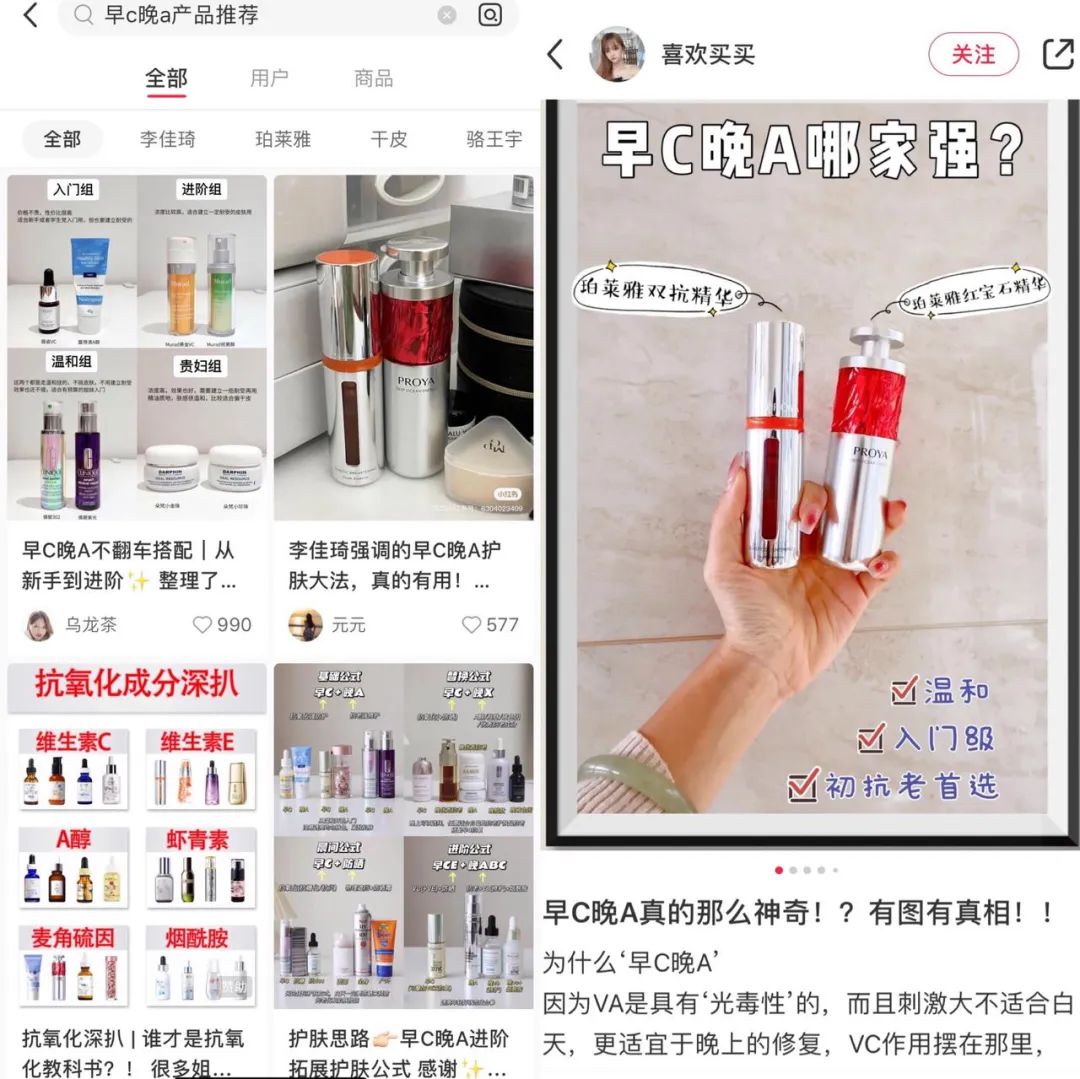Tap the search box showing 早C晚A产品推荐
The height and width of the screenshot is (1079, 1080).
(260, 16)
